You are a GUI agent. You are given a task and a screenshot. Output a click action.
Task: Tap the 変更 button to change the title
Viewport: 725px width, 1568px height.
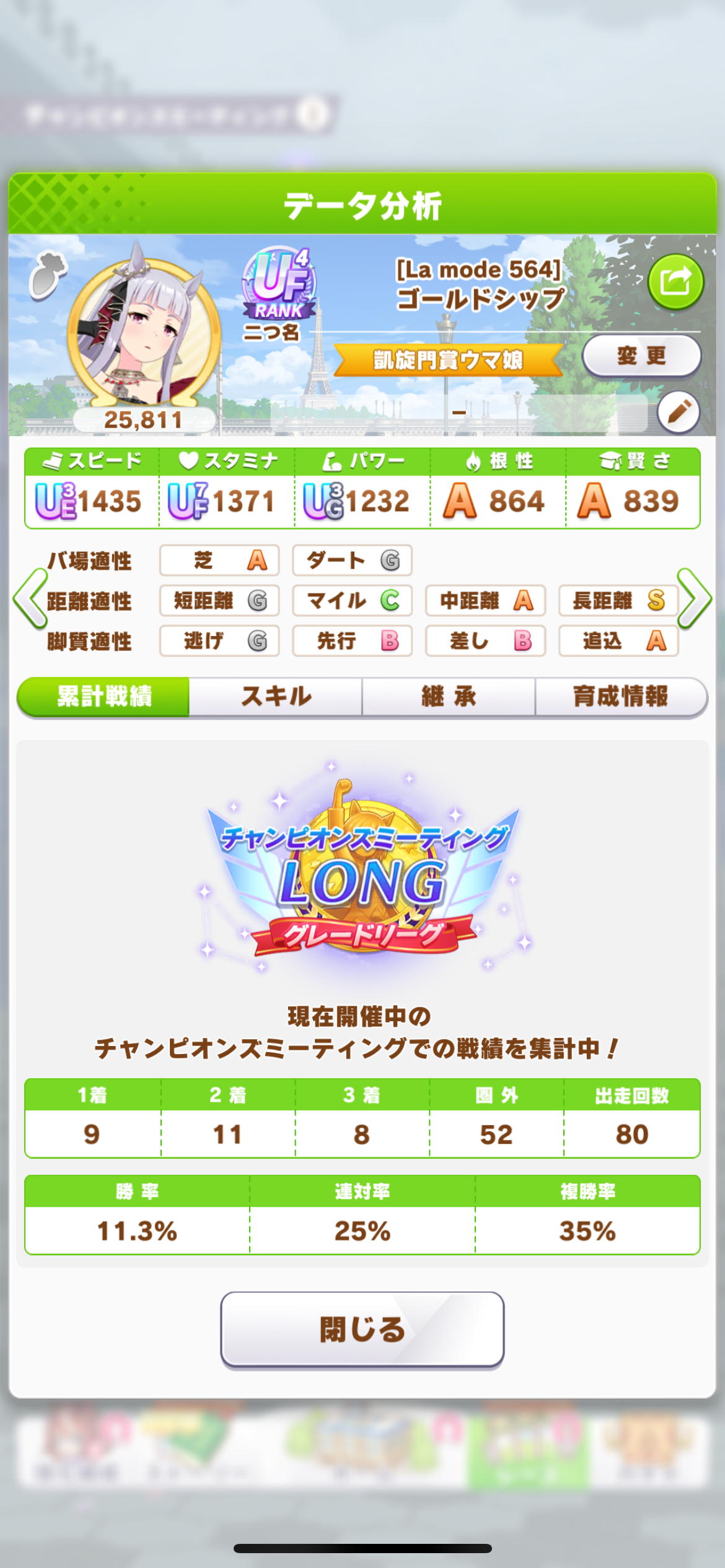(641, 355)
